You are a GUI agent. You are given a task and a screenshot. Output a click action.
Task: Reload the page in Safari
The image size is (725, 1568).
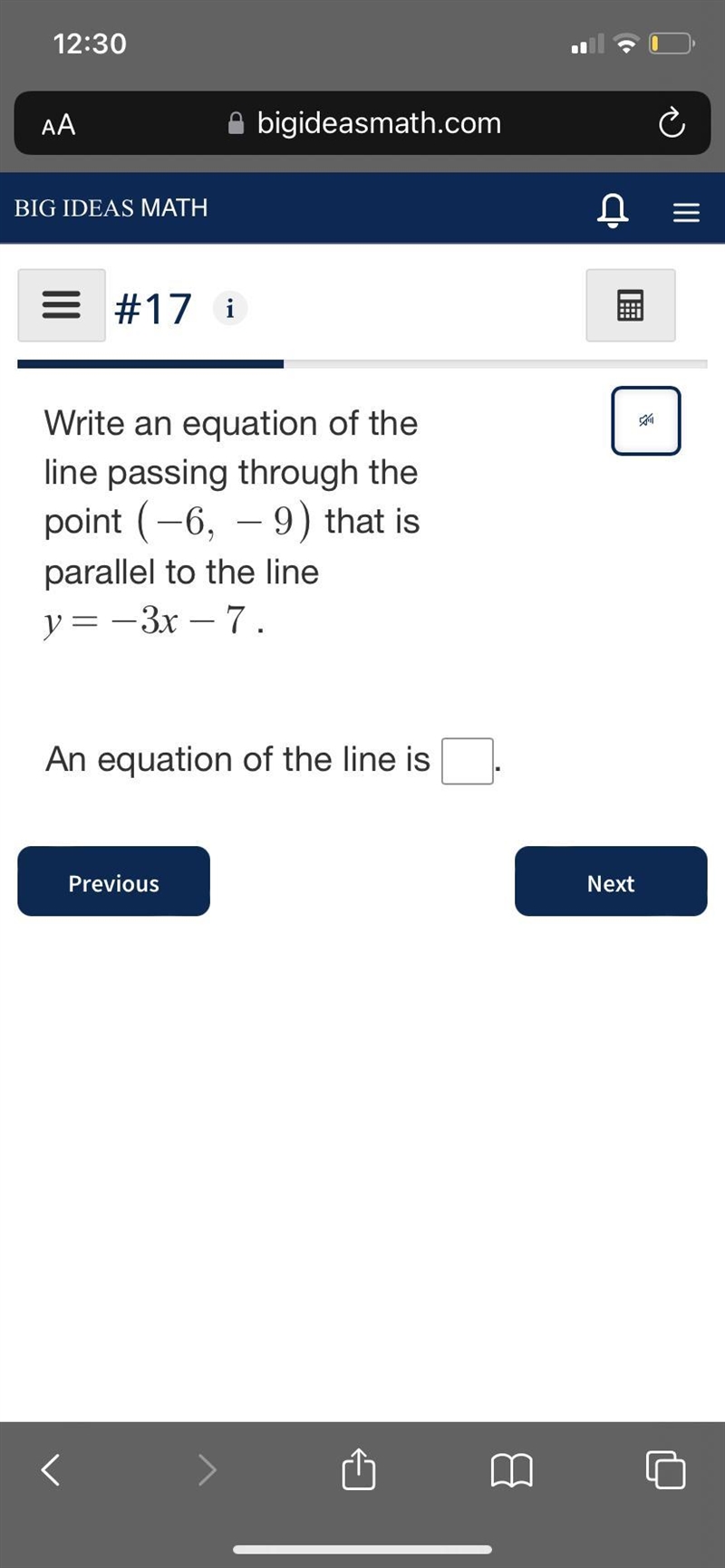(x=671, y=123)
